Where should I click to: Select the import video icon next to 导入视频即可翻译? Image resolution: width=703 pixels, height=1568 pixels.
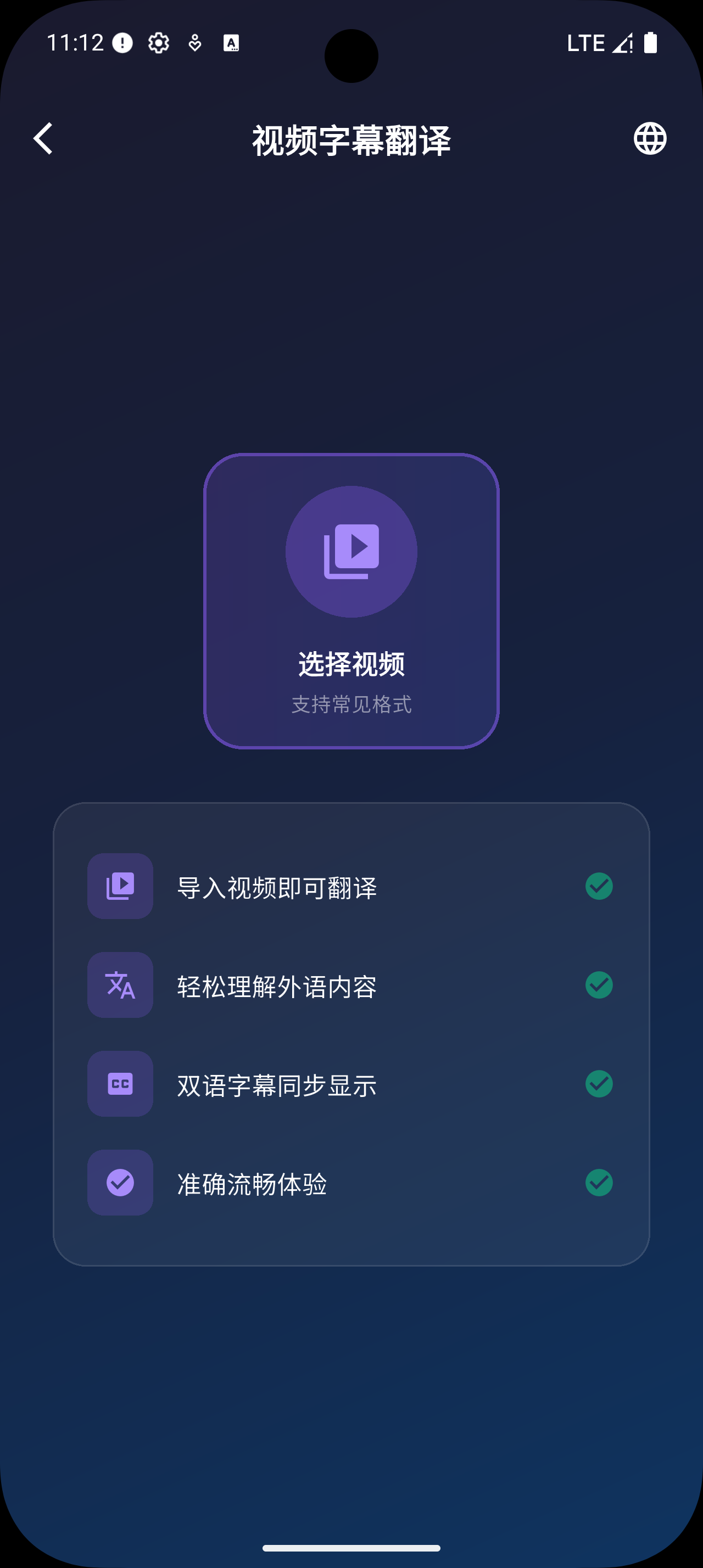(120, 887)
